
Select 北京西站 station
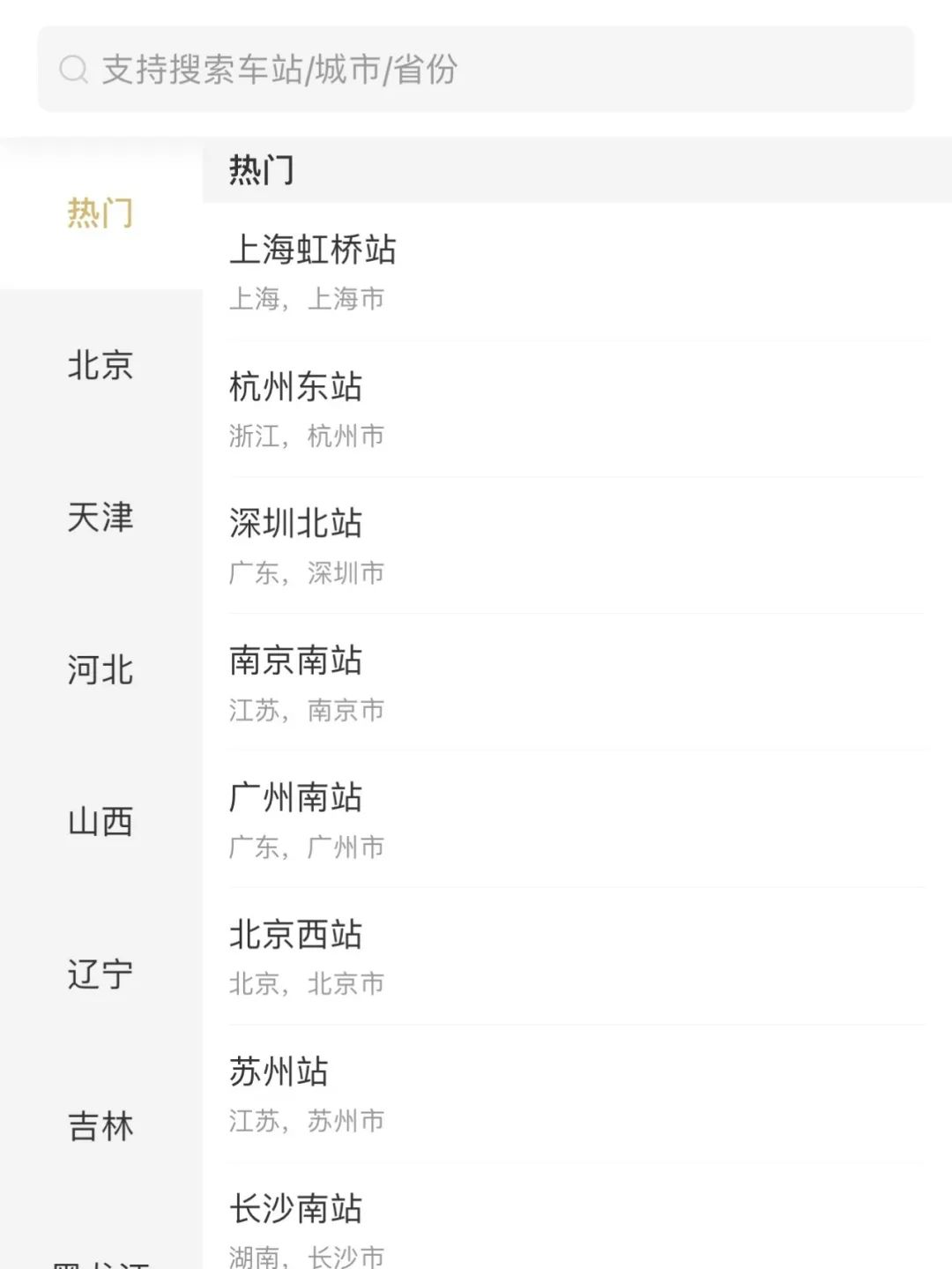pos(576,957)
